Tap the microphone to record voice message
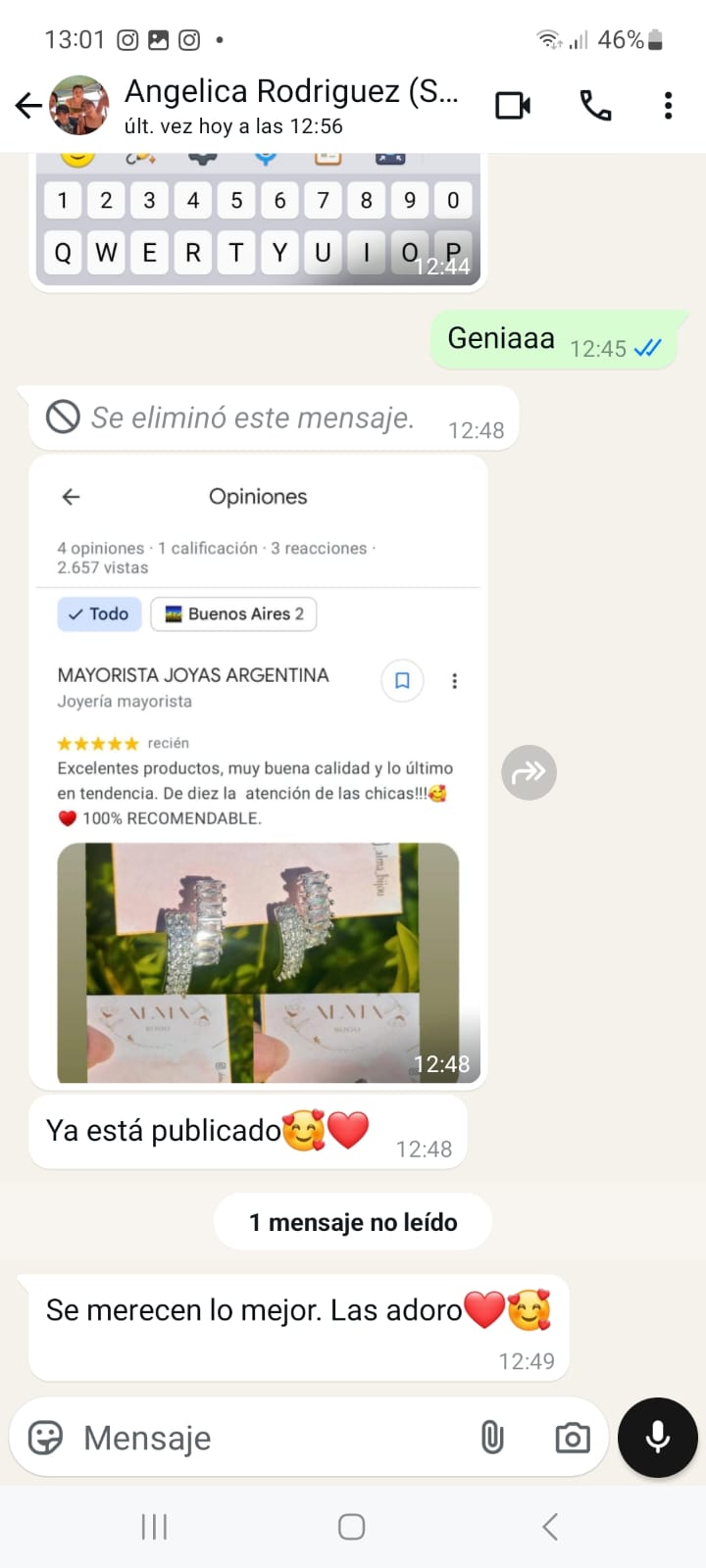This screenshot has width=706, height=1568. [657, 1437]
